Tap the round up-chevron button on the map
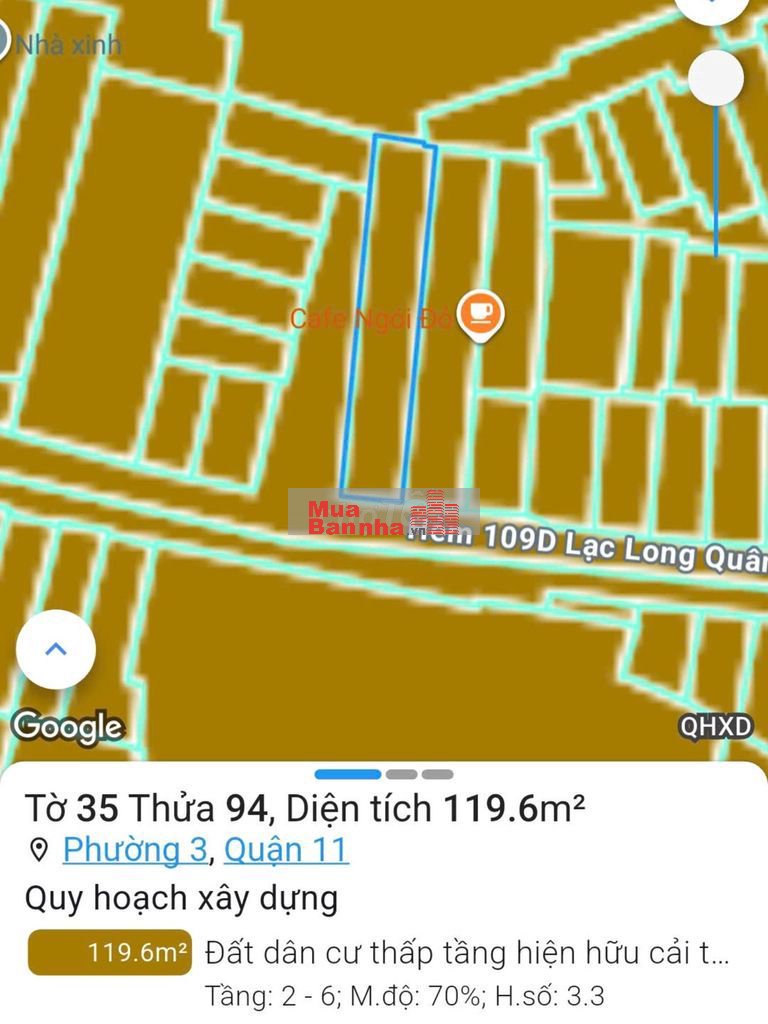The image size is (768, 1024). [56, 649]
